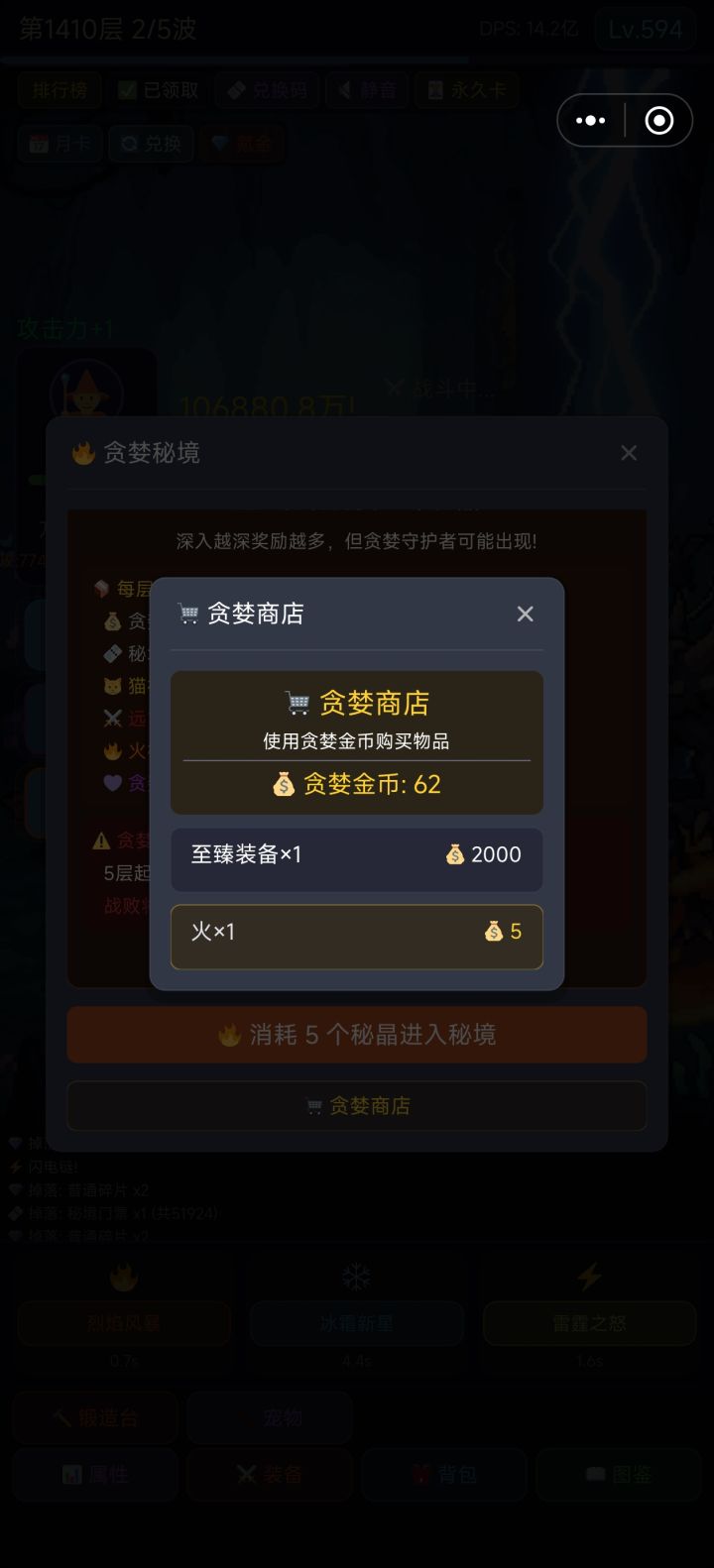
Task: Click the 兑换 exchange refresh icon
Action: [x=151, y=144]
